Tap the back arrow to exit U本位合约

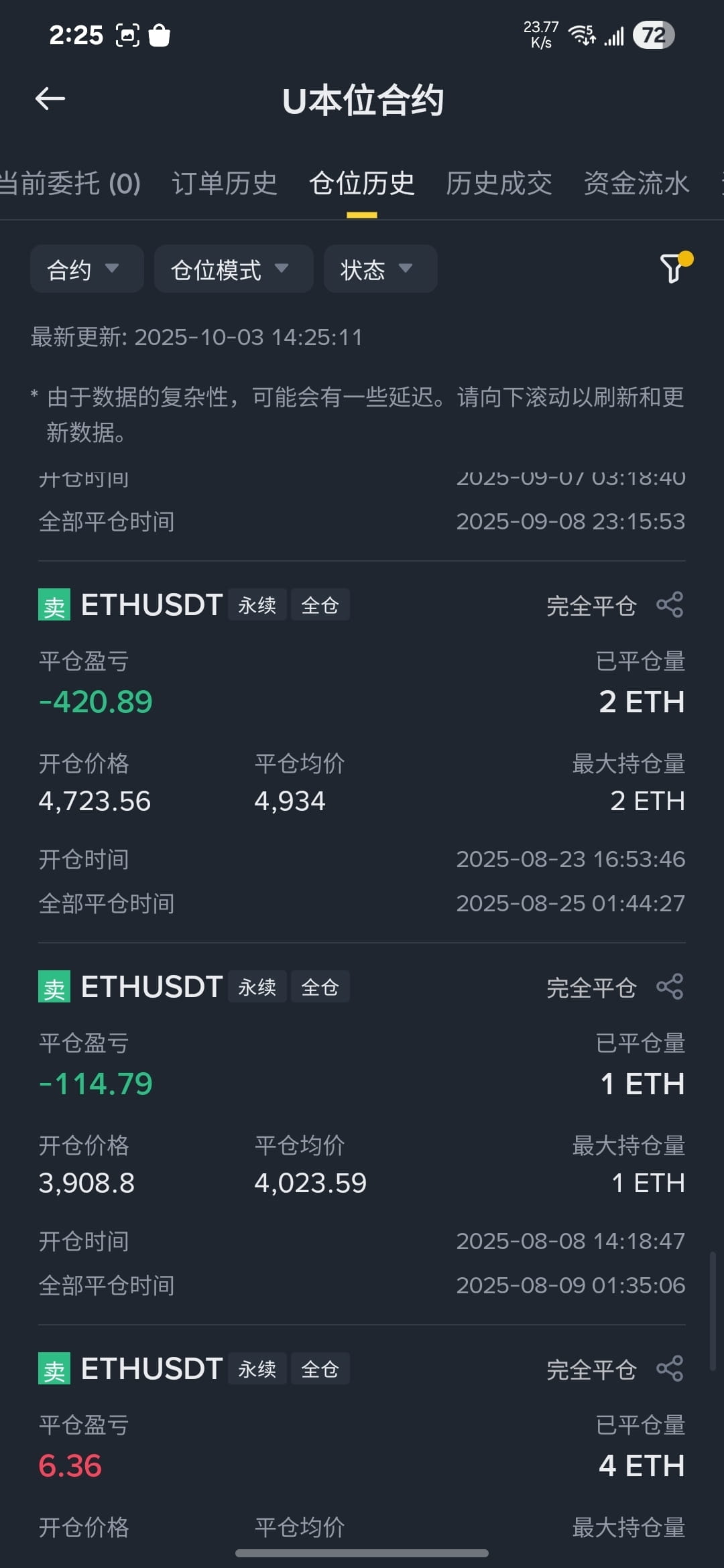point(50,99)
